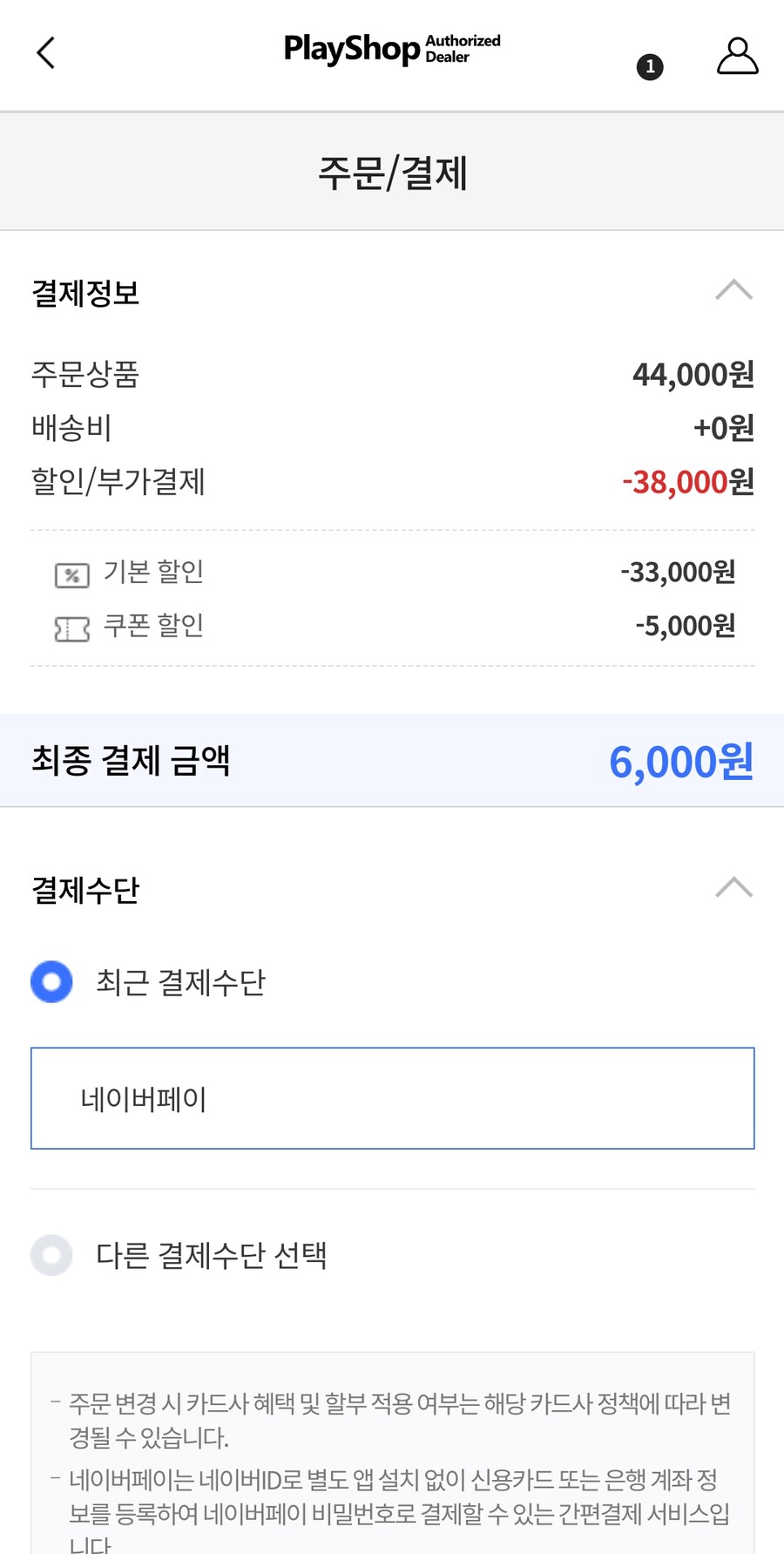This screenshot has height=1554, width=784.
Task: Collapse the 결제수단 section chevron
Action: 734,888
